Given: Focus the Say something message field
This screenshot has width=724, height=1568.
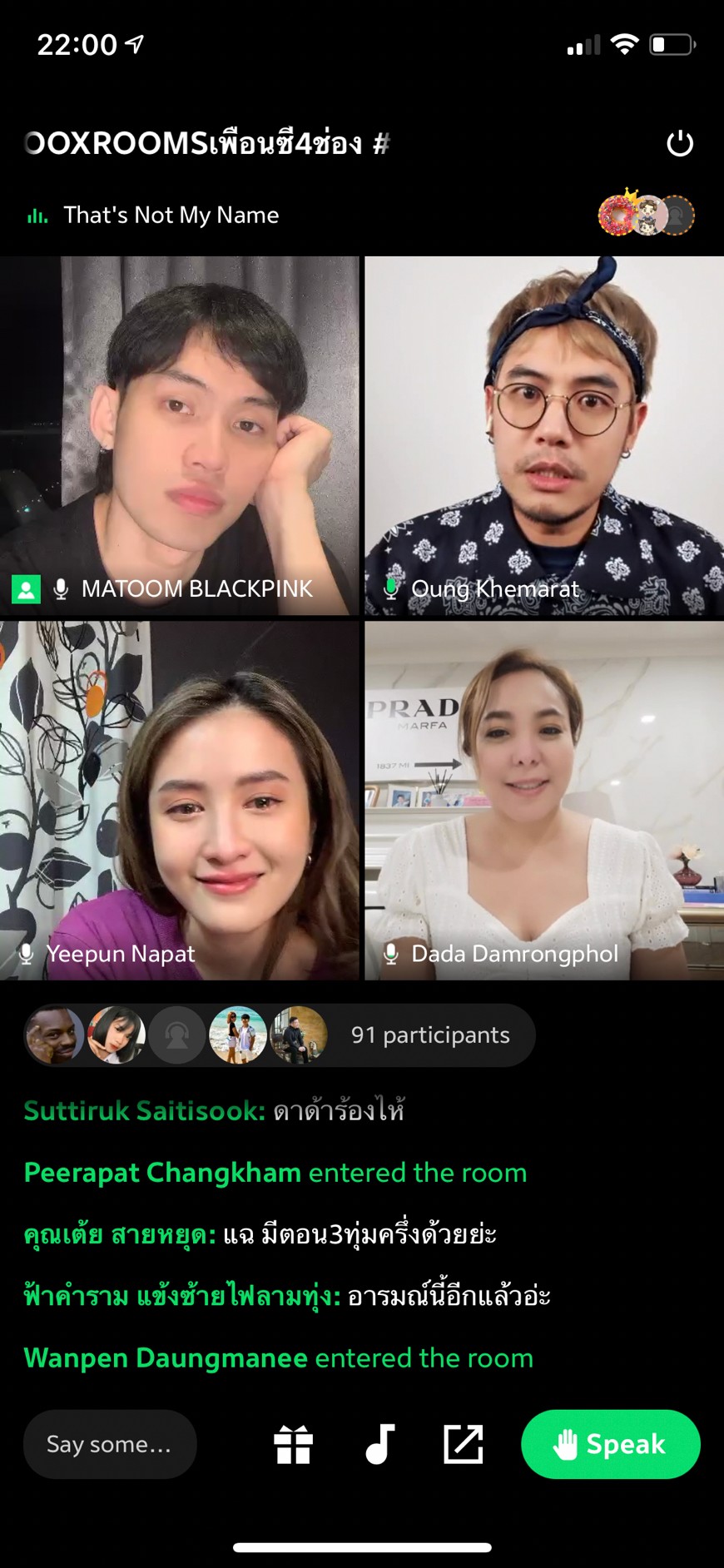Looking at the screenshot, I should click(x=110, y=1444).
